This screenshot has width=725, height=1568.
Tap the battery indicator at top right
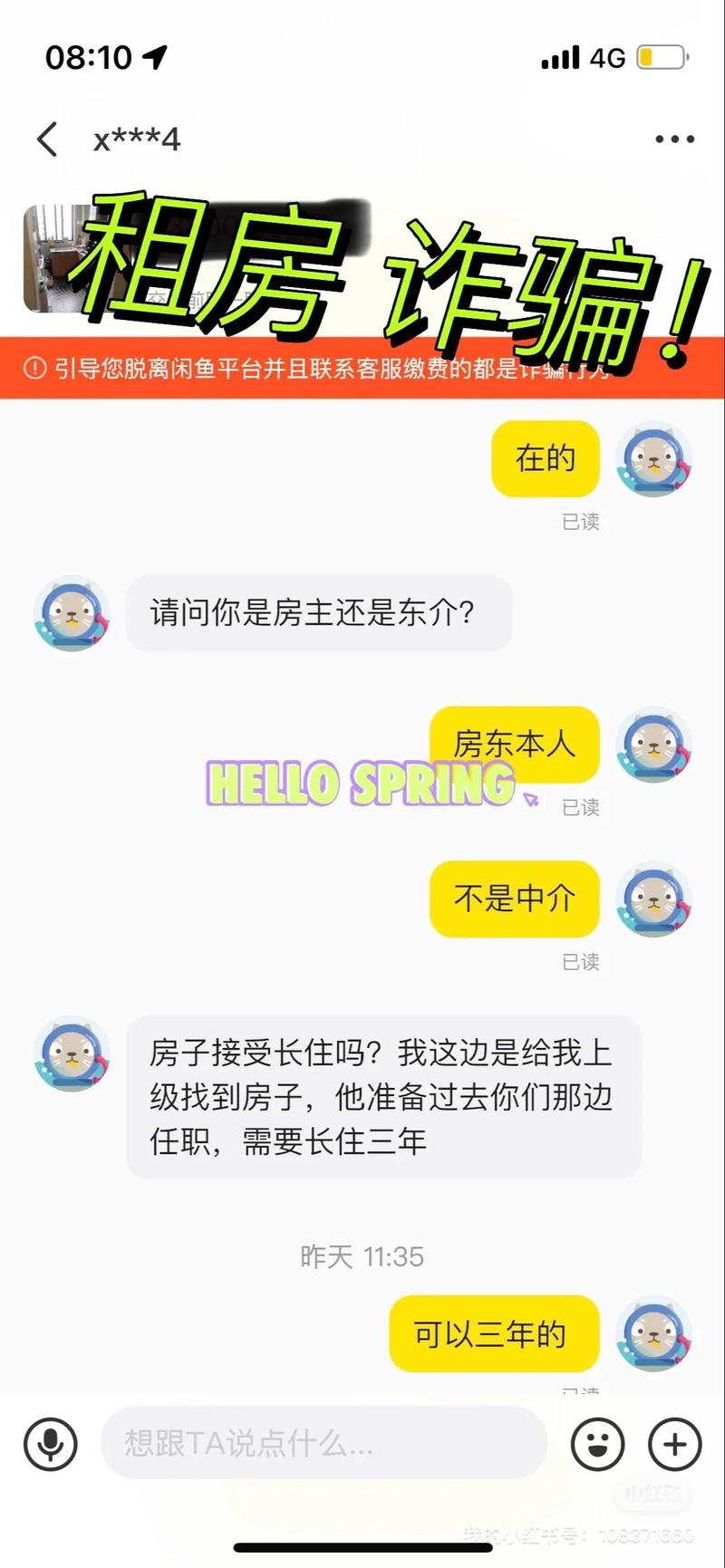(660, 56)
